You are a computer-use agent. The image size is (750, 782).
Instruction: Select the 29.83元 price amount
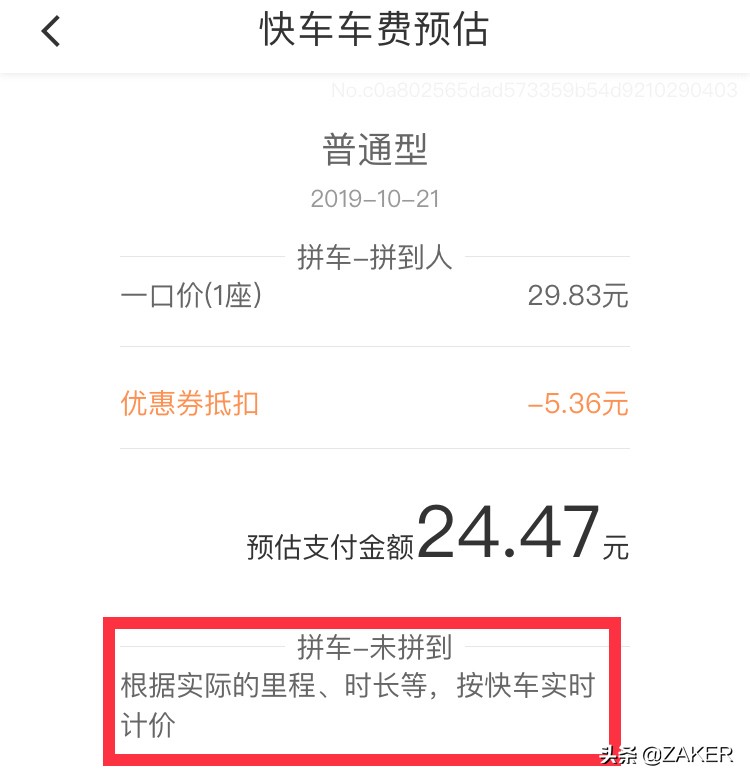[578, 296]
